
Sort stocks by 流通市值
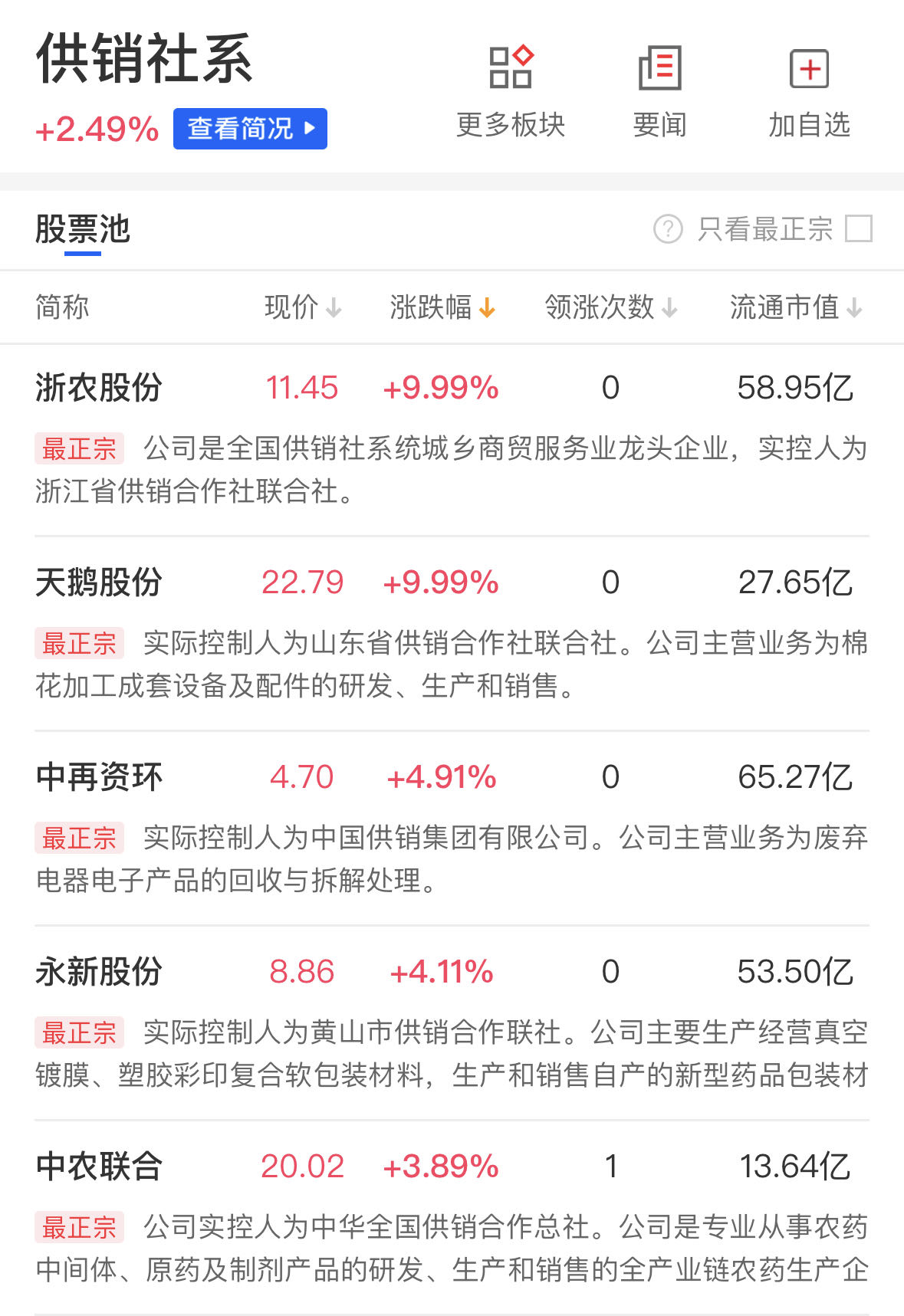(795, 307)
